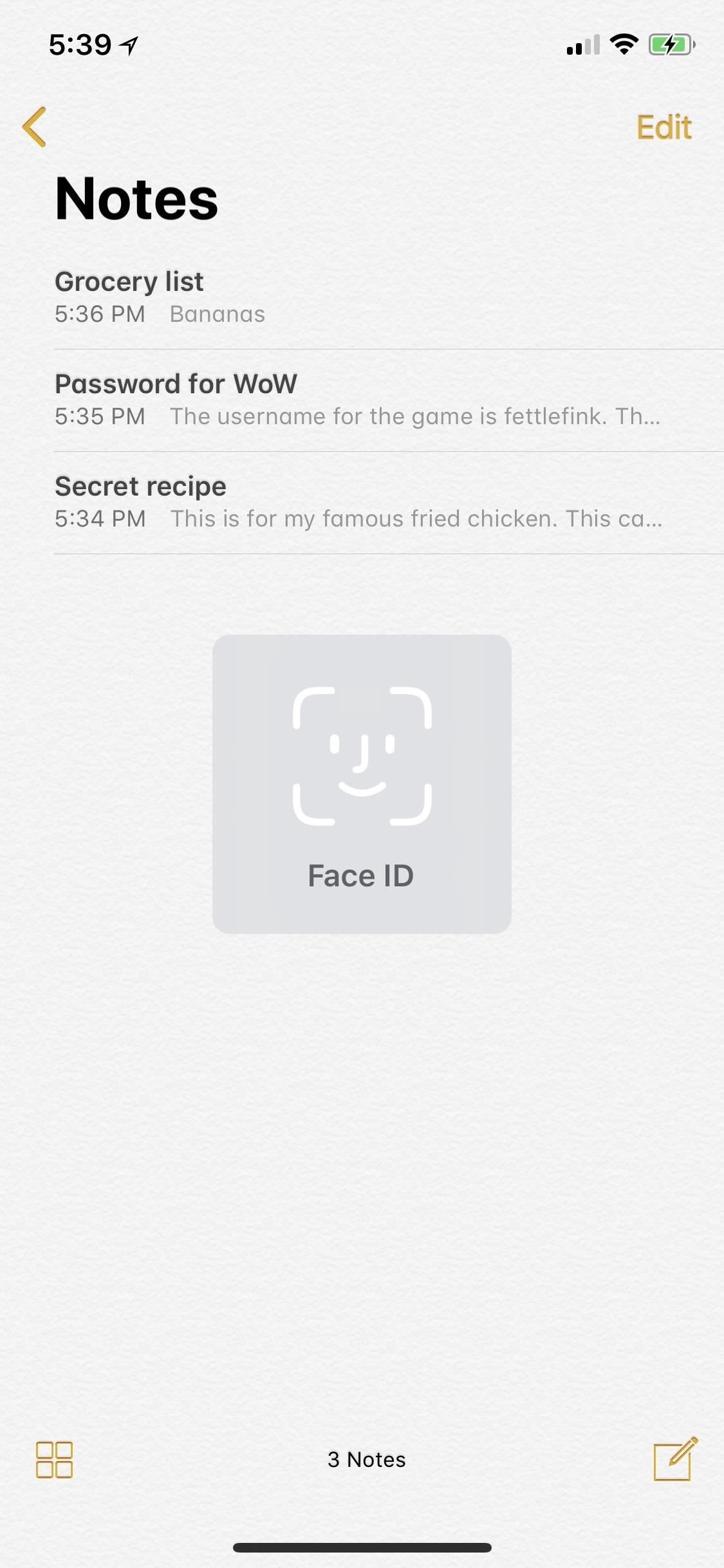Switch to gallery grid view
Screen dimensions: 724x1568
coord(55,1459)
